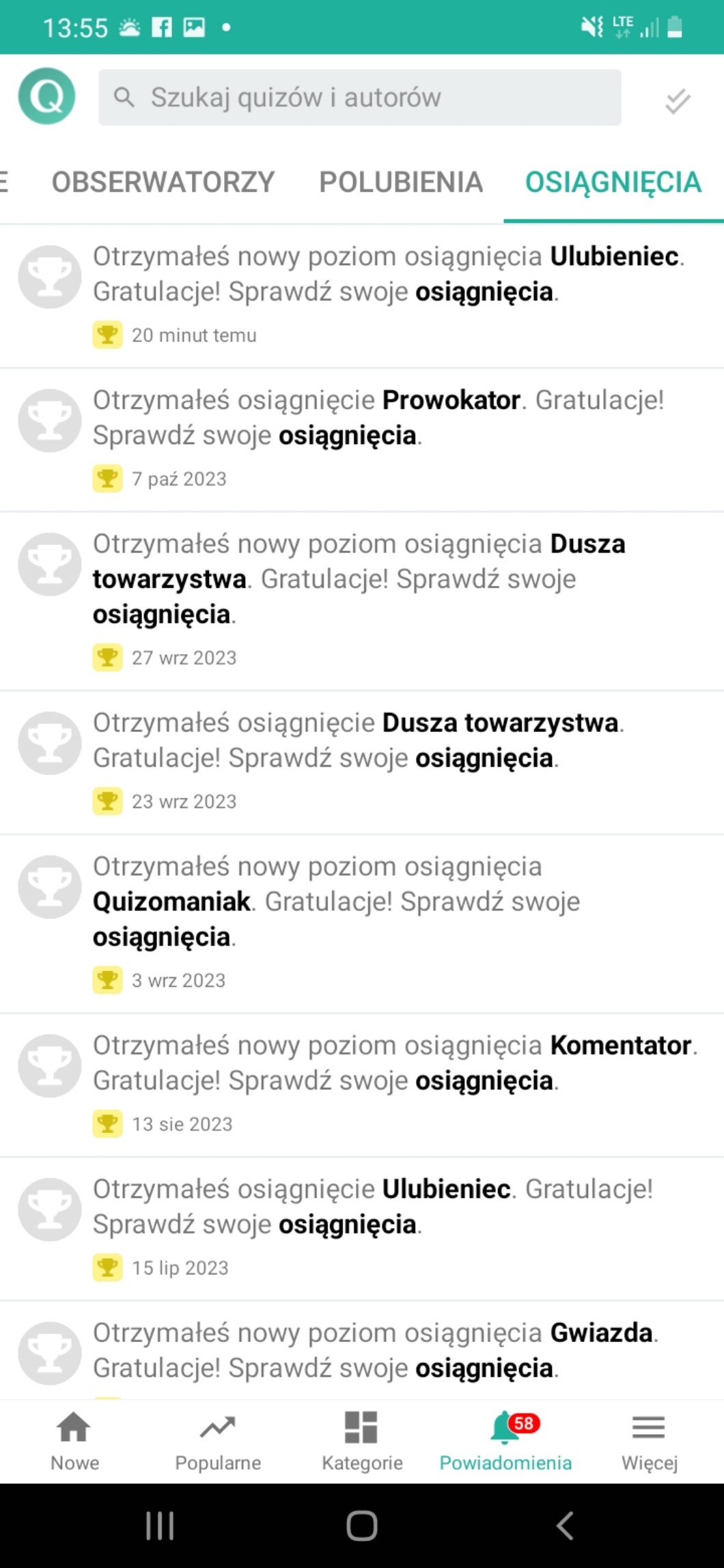Screen dimensions: 724x1568
Task: Open the Kategorie tab
Action: tap(362, 1441)
